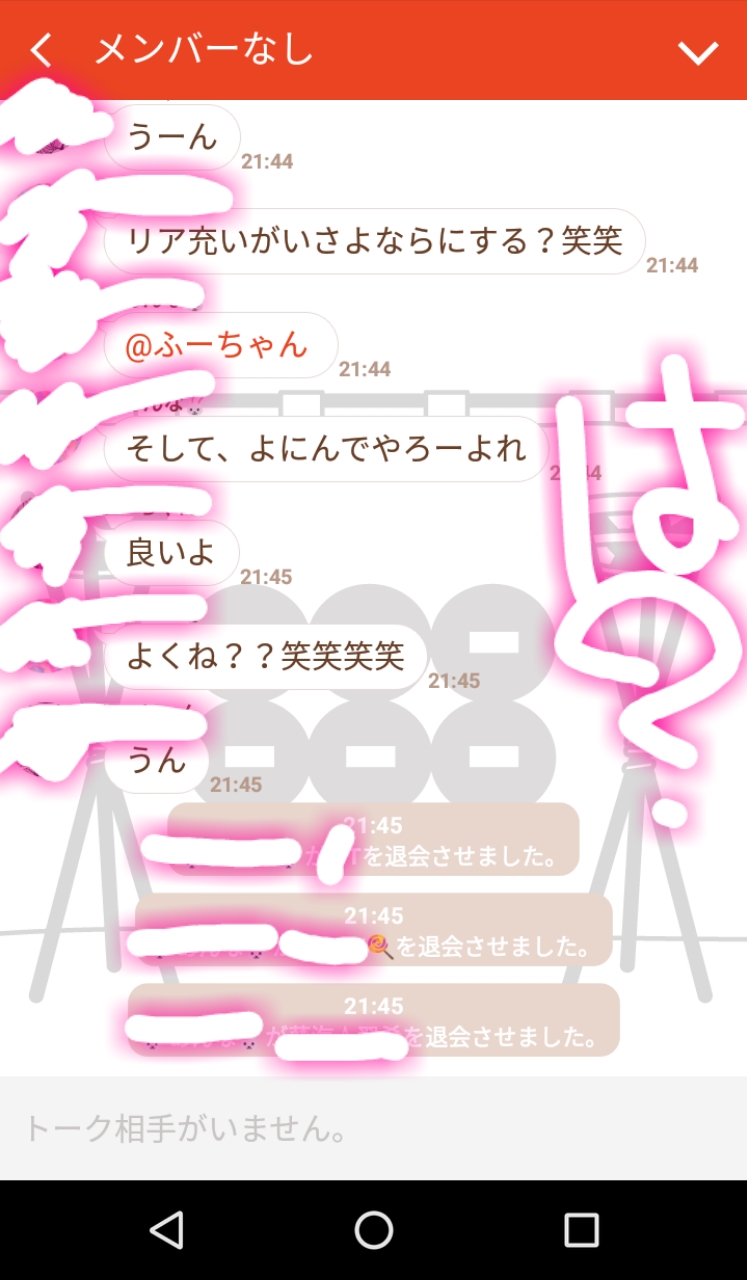Tap the system back button

coord(166,1229)
